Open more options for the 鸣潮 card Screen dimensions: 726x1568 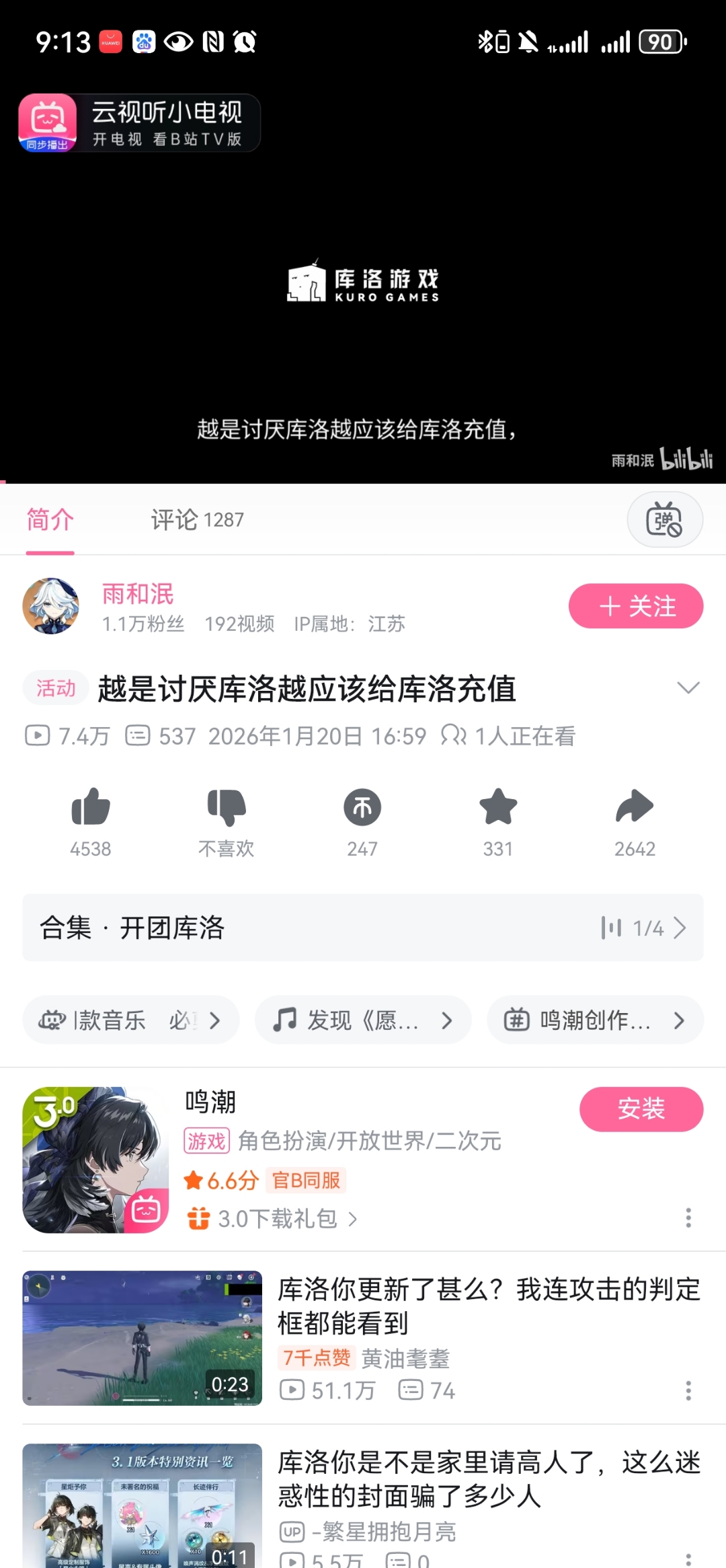pos(688,1218)
